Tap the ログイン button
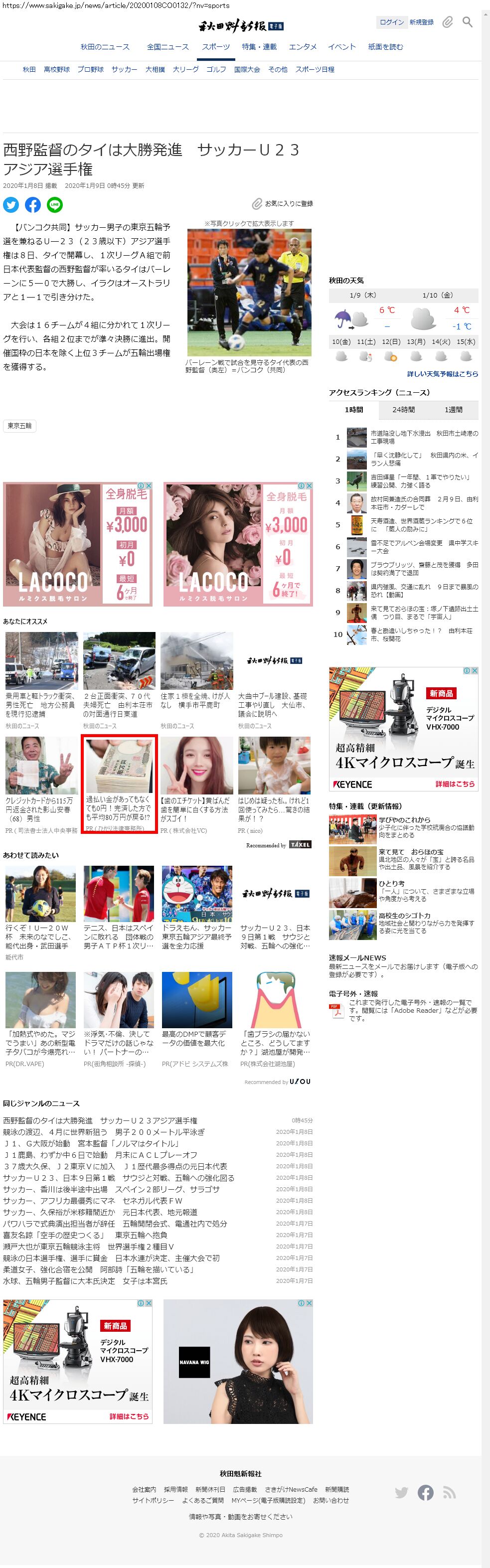This screenshot has height=1568, width=490. click(x=391, y=22)
